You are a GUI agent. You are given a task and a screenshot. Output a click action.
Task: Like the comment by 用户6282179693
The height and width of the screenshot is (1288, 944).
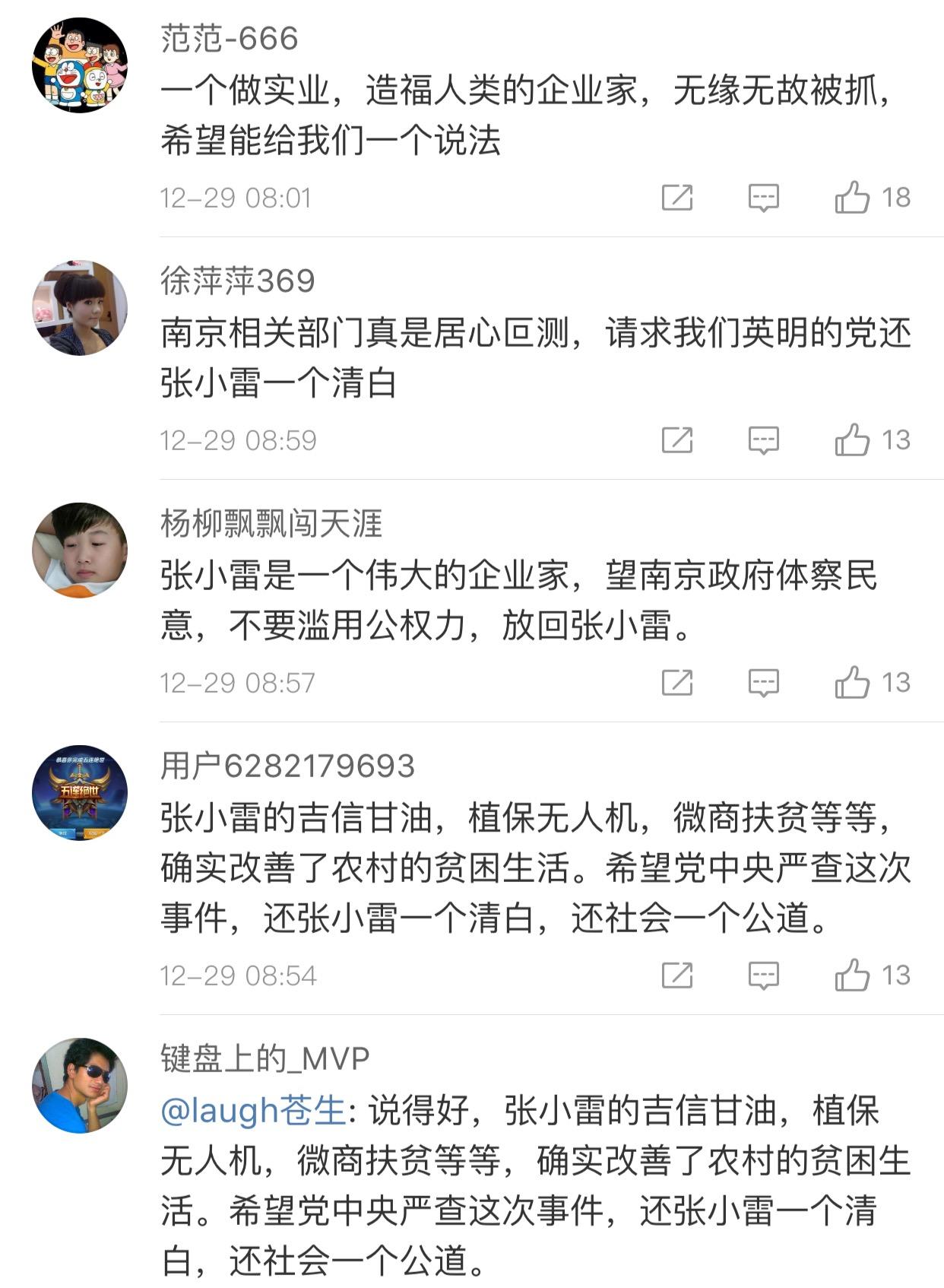[852, 976]
